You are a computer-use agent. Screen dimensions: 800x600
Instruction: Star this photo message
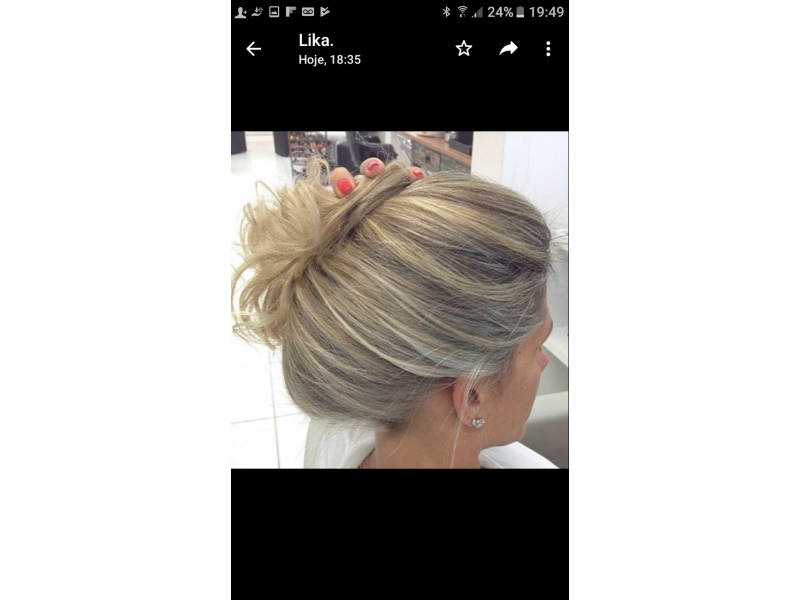click(x=464, y=48)
